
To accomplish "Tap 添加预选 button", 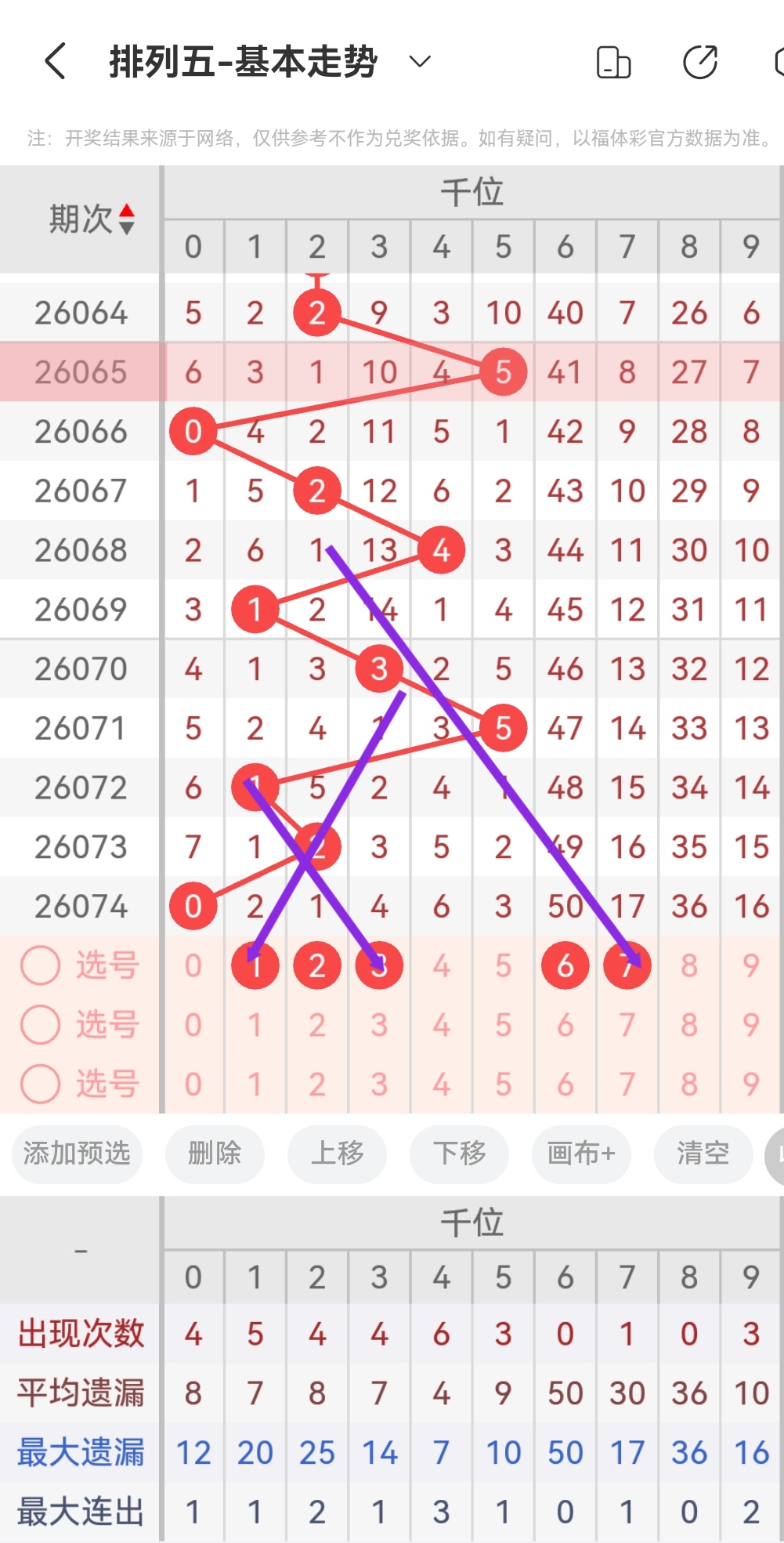I will point(77,1153).
